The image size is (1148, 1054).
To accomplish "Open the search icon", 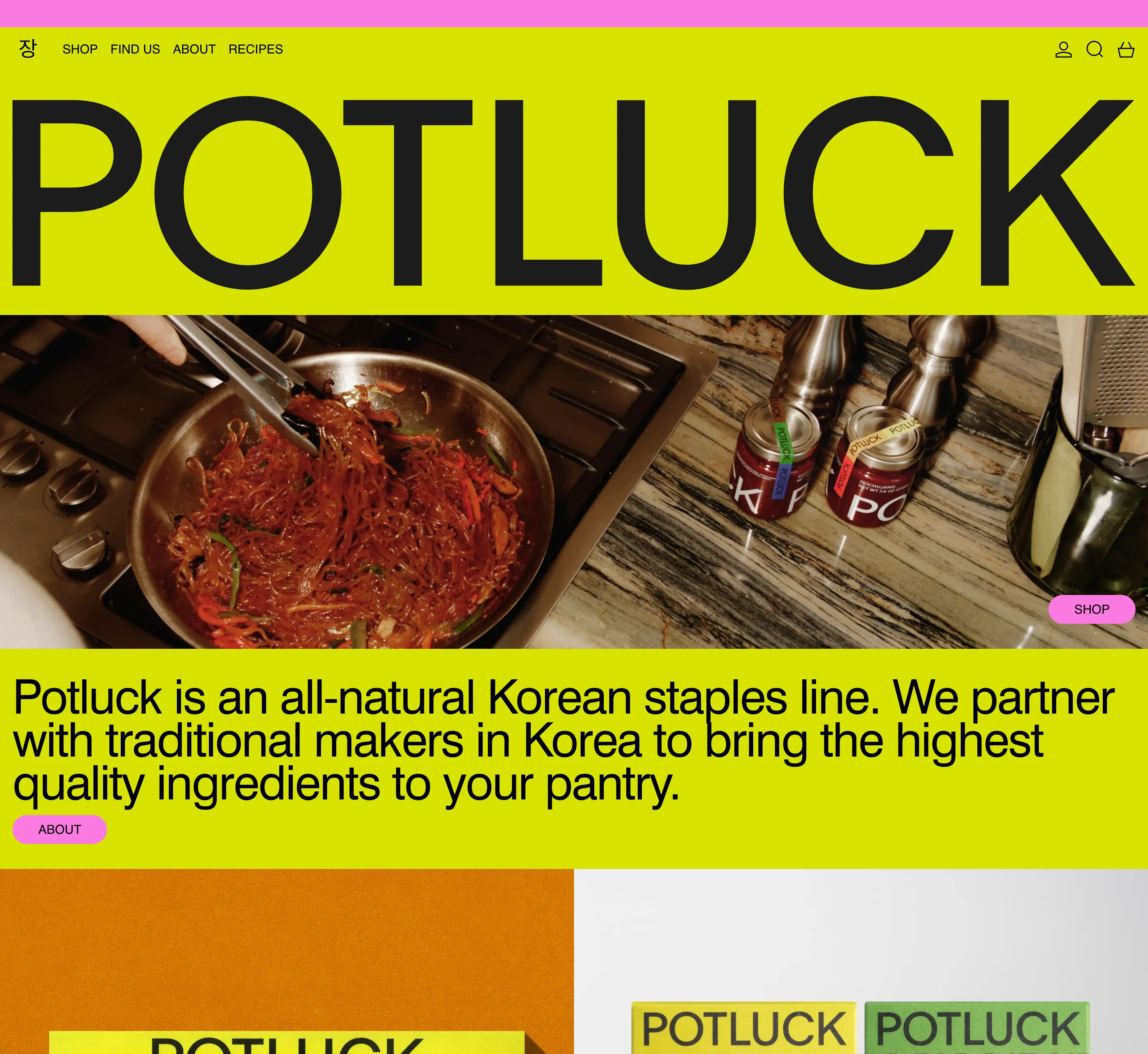I will coord(1094,50).
